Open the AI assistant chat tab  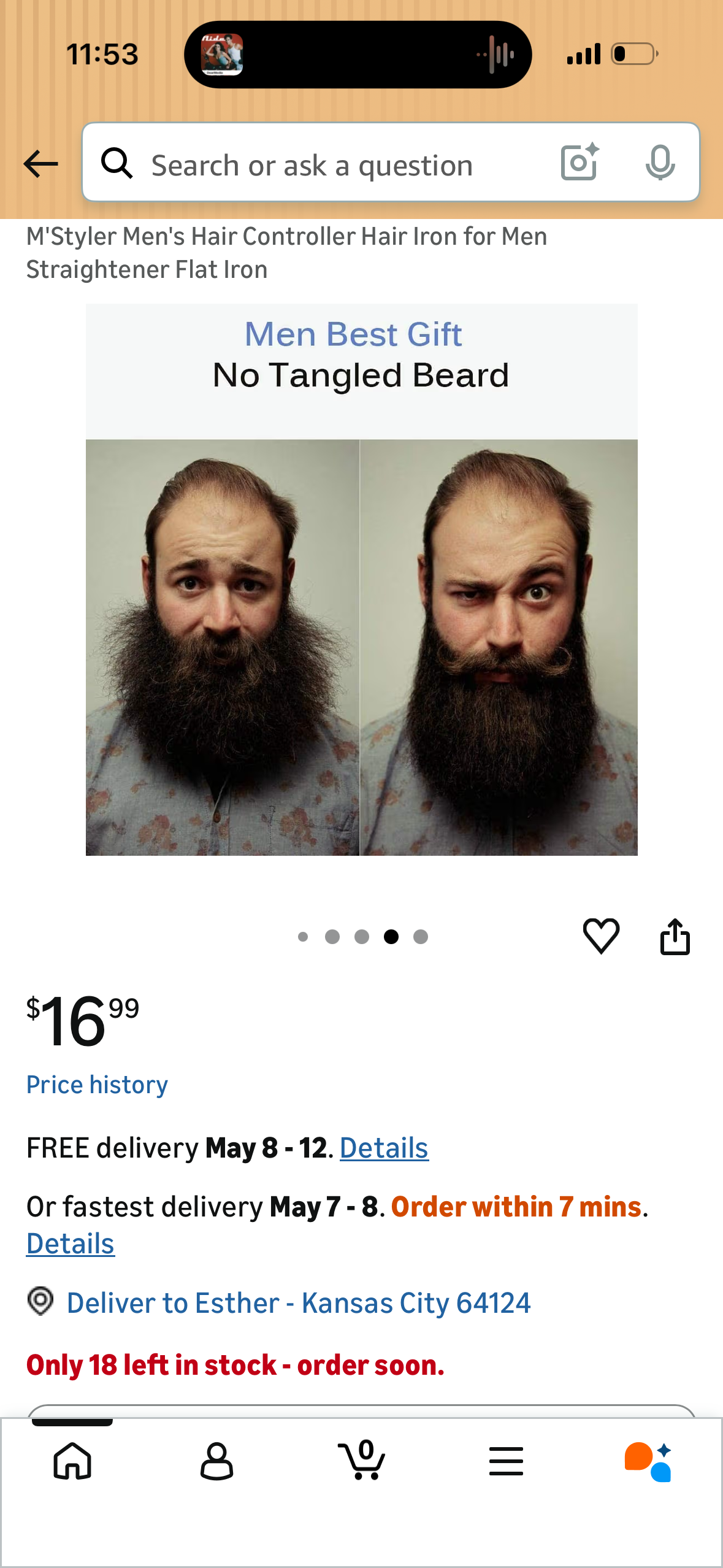649,1461
